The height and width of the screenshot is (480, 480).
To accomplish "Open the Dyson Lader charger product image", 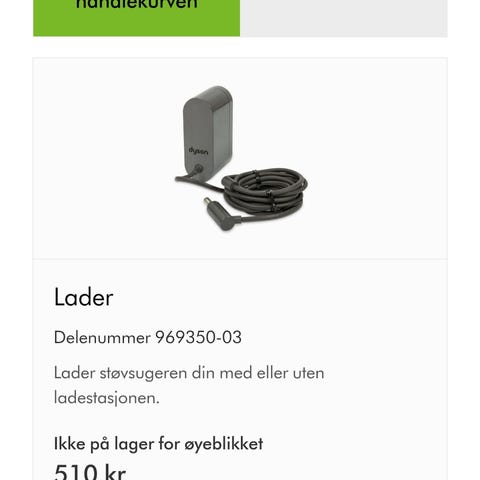I will [241, 159].
